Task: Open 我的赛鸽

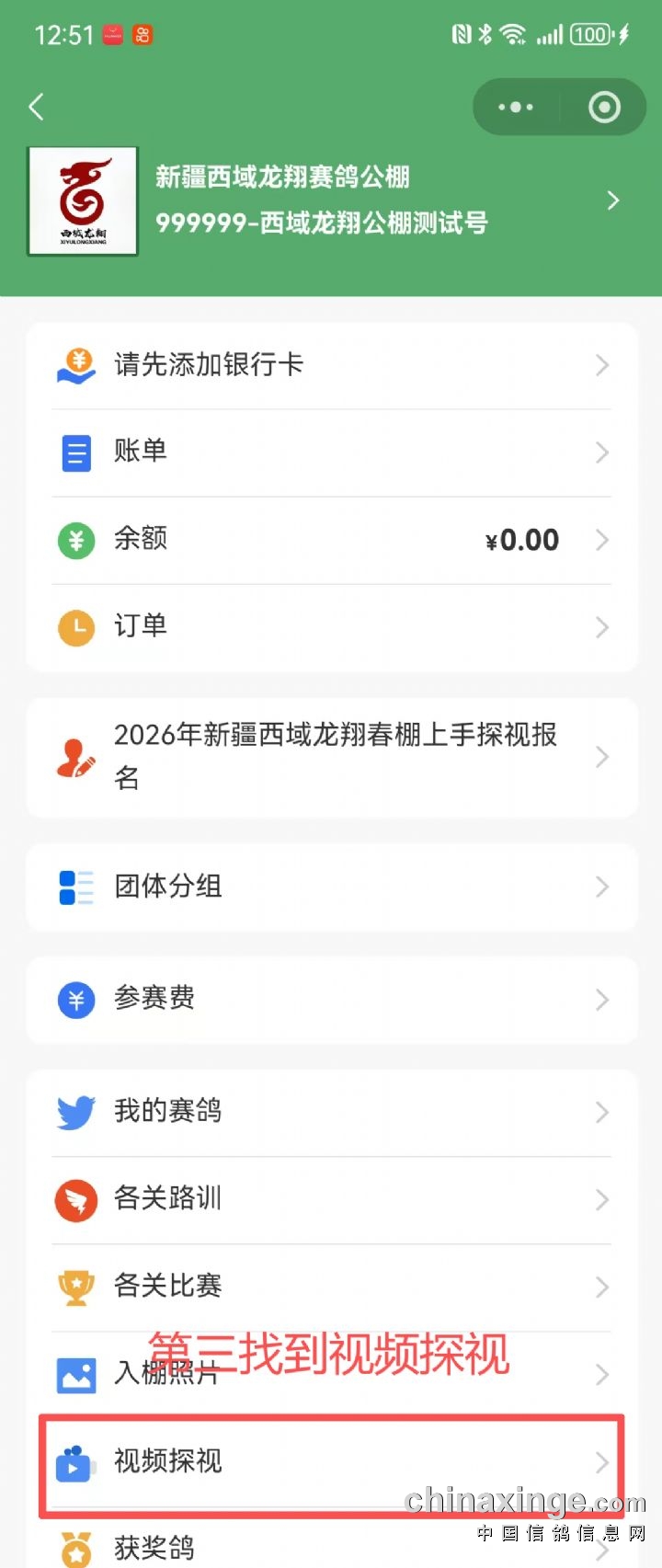Action: [x=331, y=1112]
